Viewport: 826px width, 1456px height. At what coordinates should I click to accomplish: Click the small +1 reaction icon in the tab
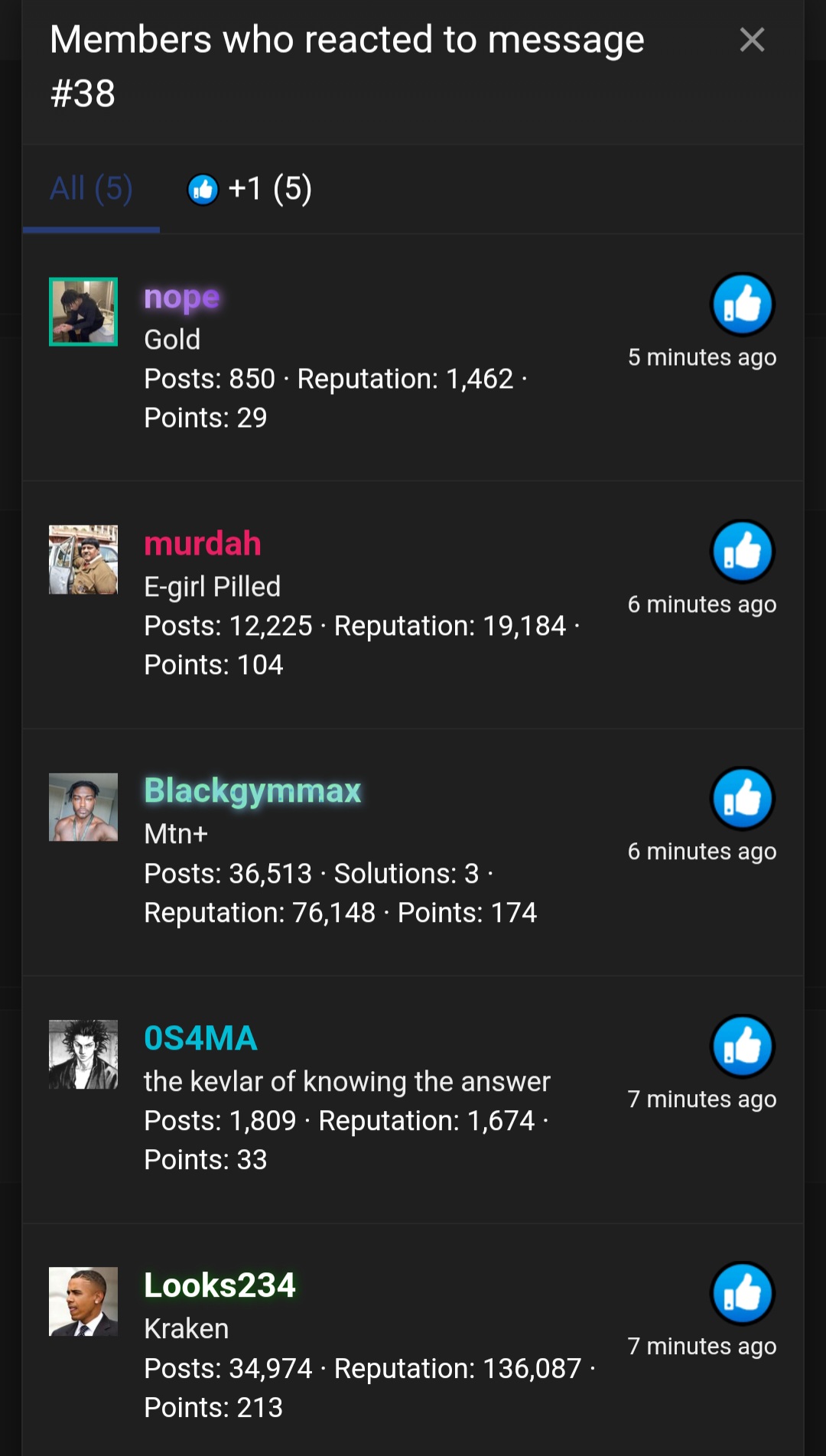[203, 189]
